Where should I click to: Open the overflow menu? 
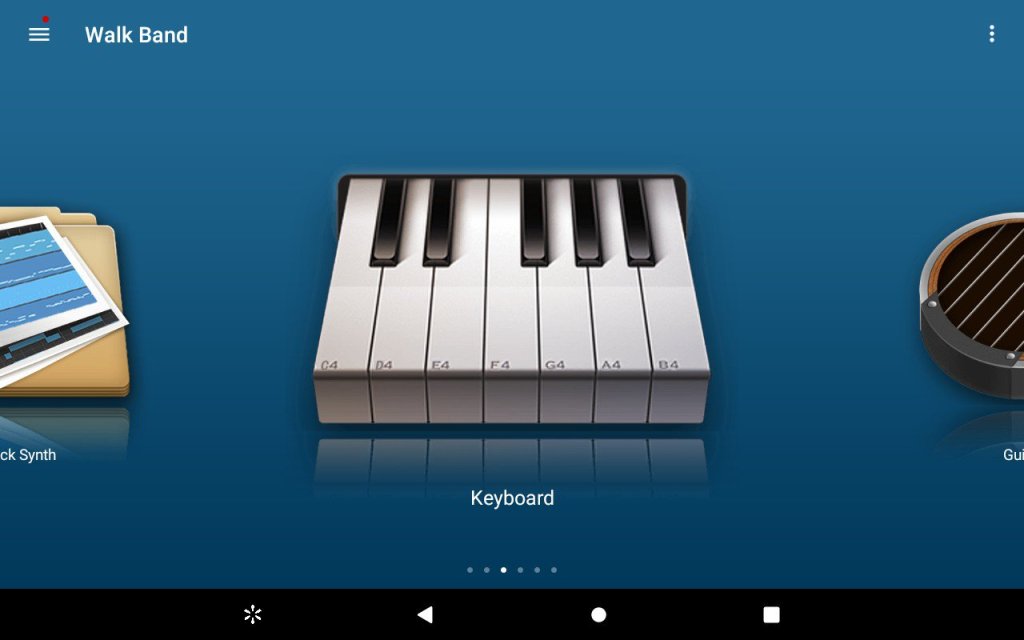coord(991,34)
